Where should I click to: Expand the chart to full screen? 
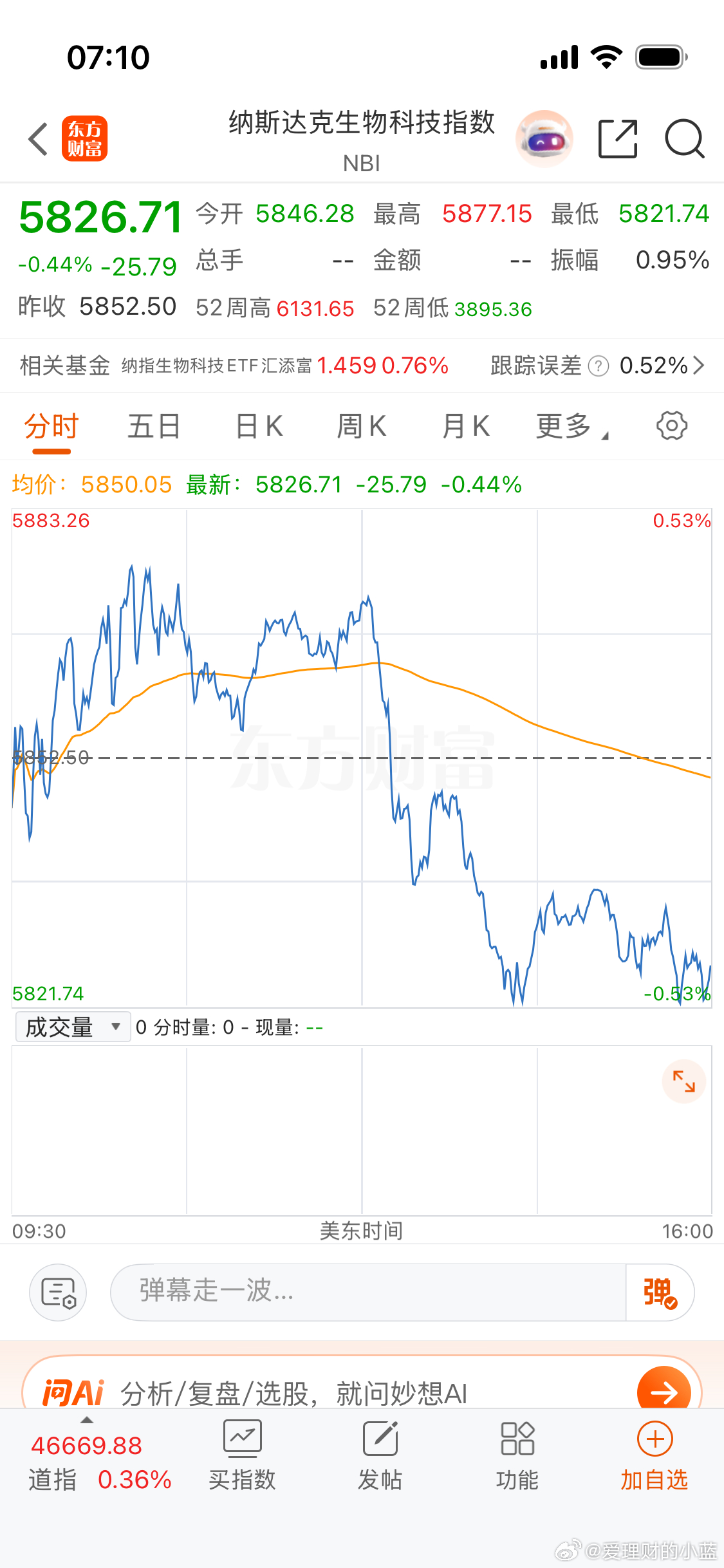coord(683,1081)
